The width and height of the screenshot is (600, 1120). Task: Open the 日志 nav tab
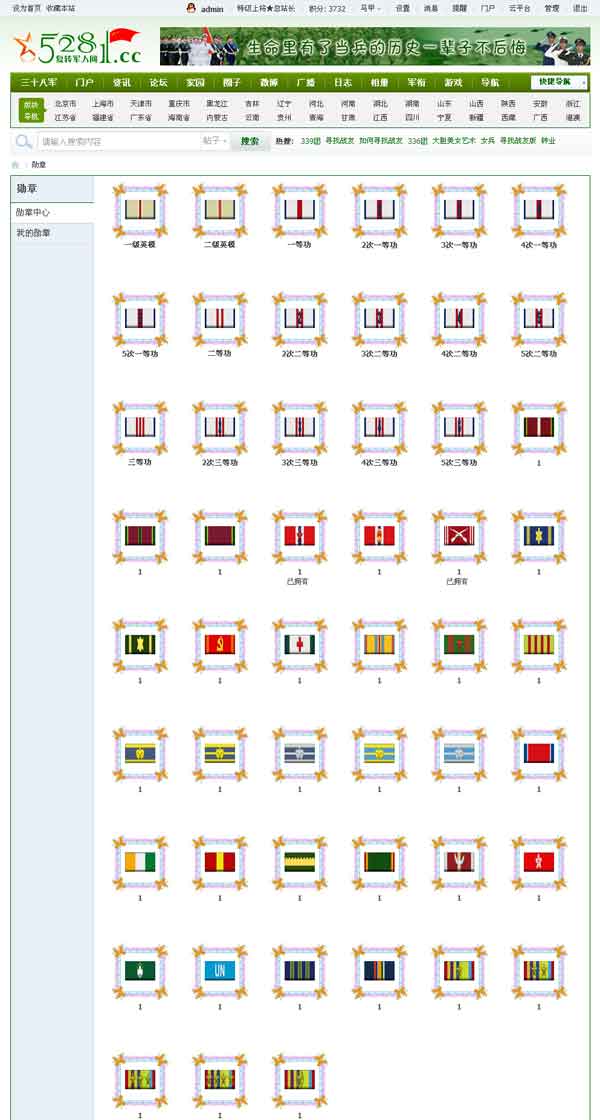[x=343, y=83]
